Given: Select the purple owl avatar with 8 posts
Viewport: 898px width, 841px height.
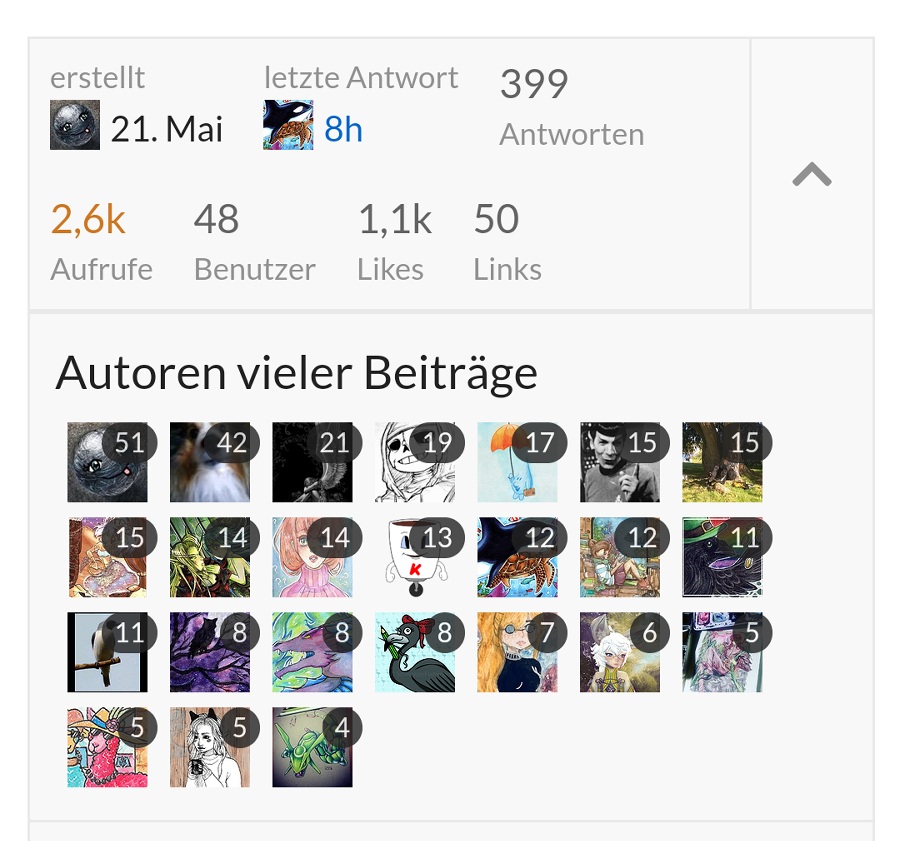Looking at the screenshot, I should pyautogui.click(x=210, y=652).
